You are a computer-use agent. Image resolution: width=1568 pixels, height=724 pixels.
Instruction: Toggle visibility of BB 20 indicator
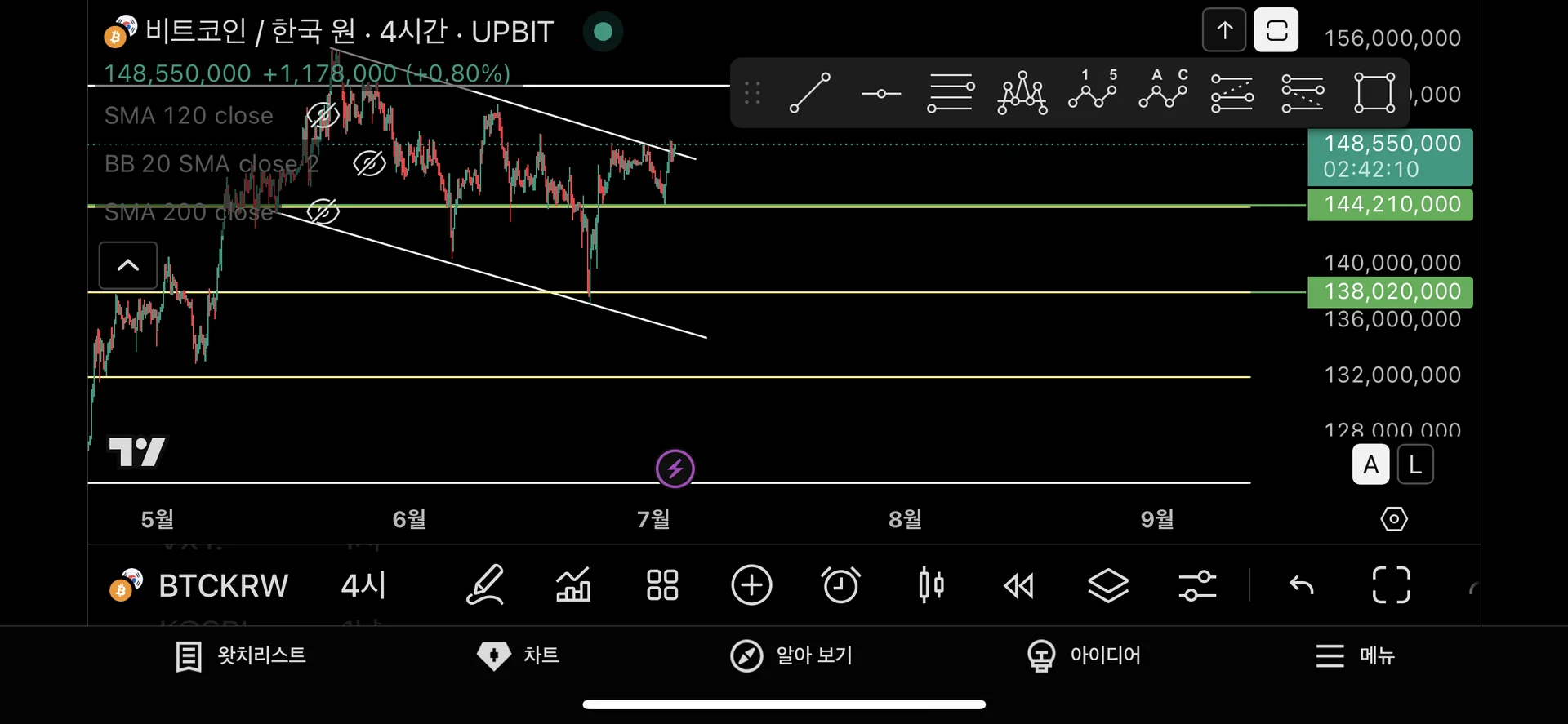[x=369, y=163]
